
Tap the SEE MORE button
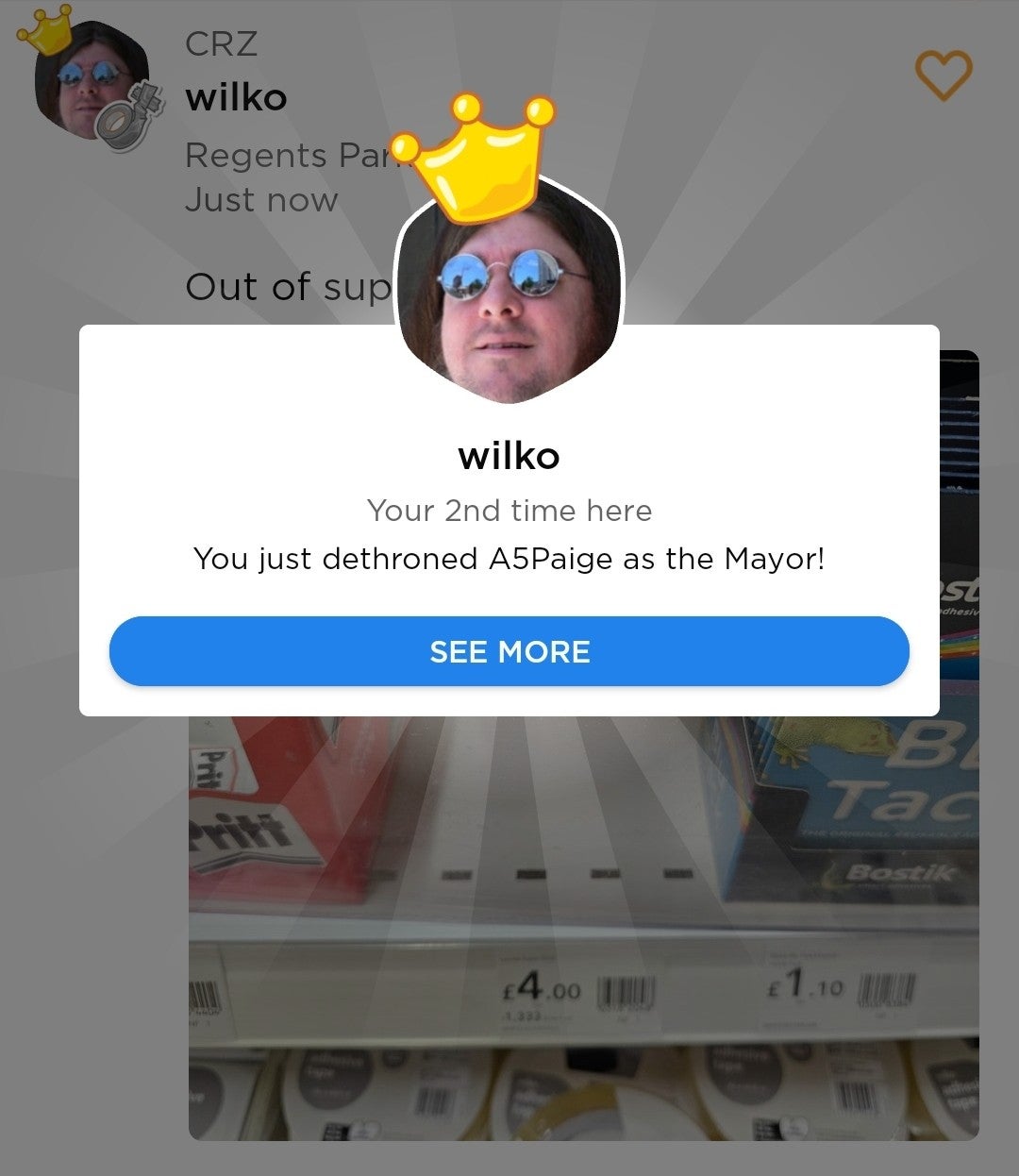[509, 651]
